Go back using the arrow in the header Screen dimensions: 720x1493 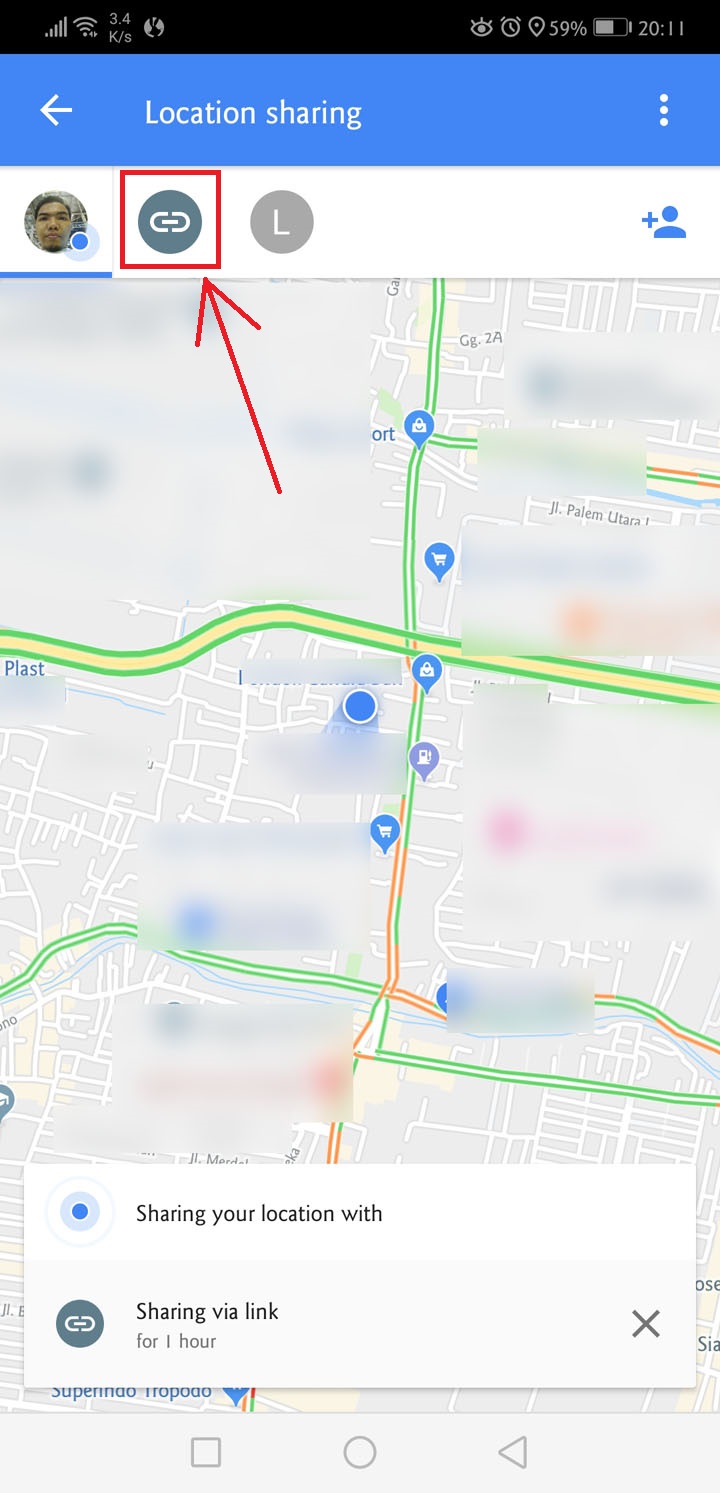[57, 110]
